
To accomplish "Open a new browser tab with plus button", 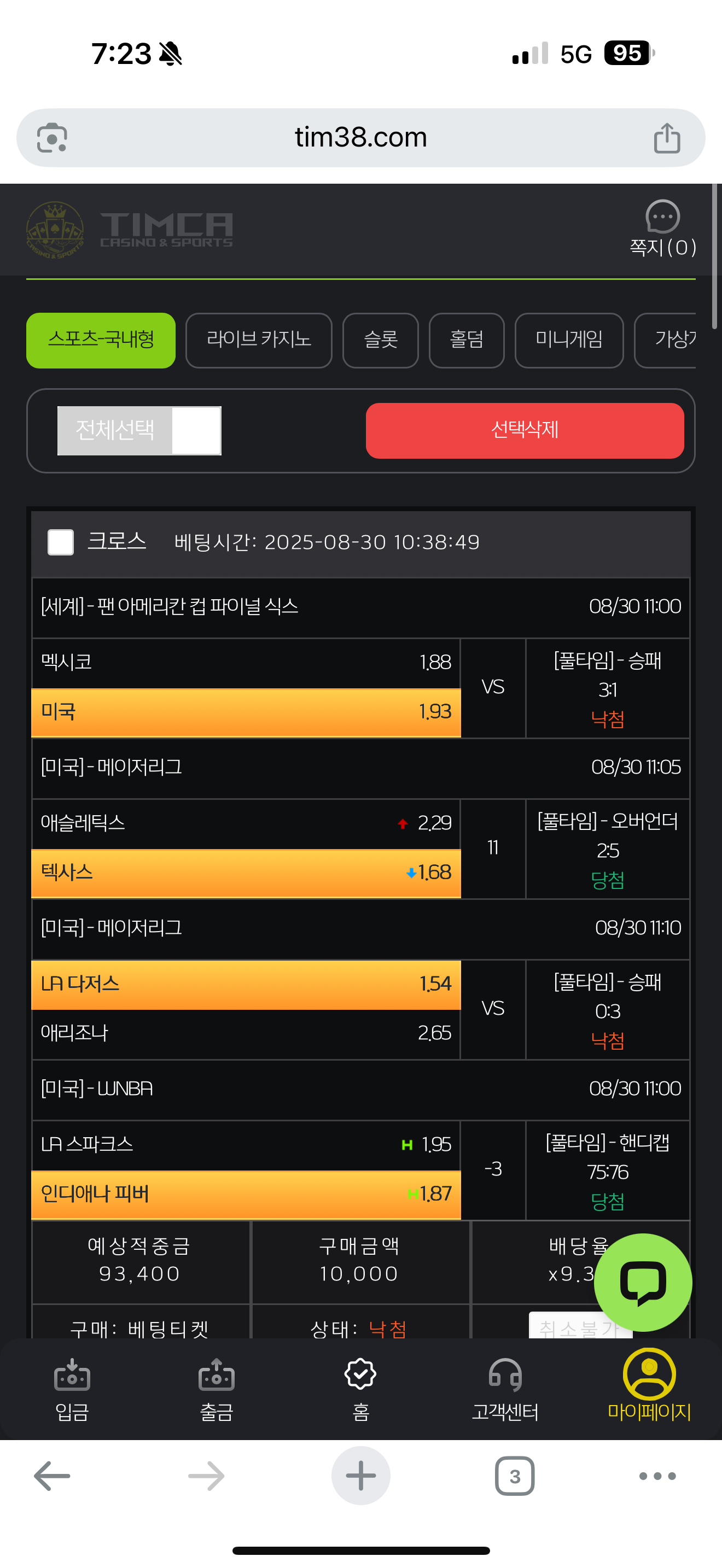I will [x=361, y=1476].
